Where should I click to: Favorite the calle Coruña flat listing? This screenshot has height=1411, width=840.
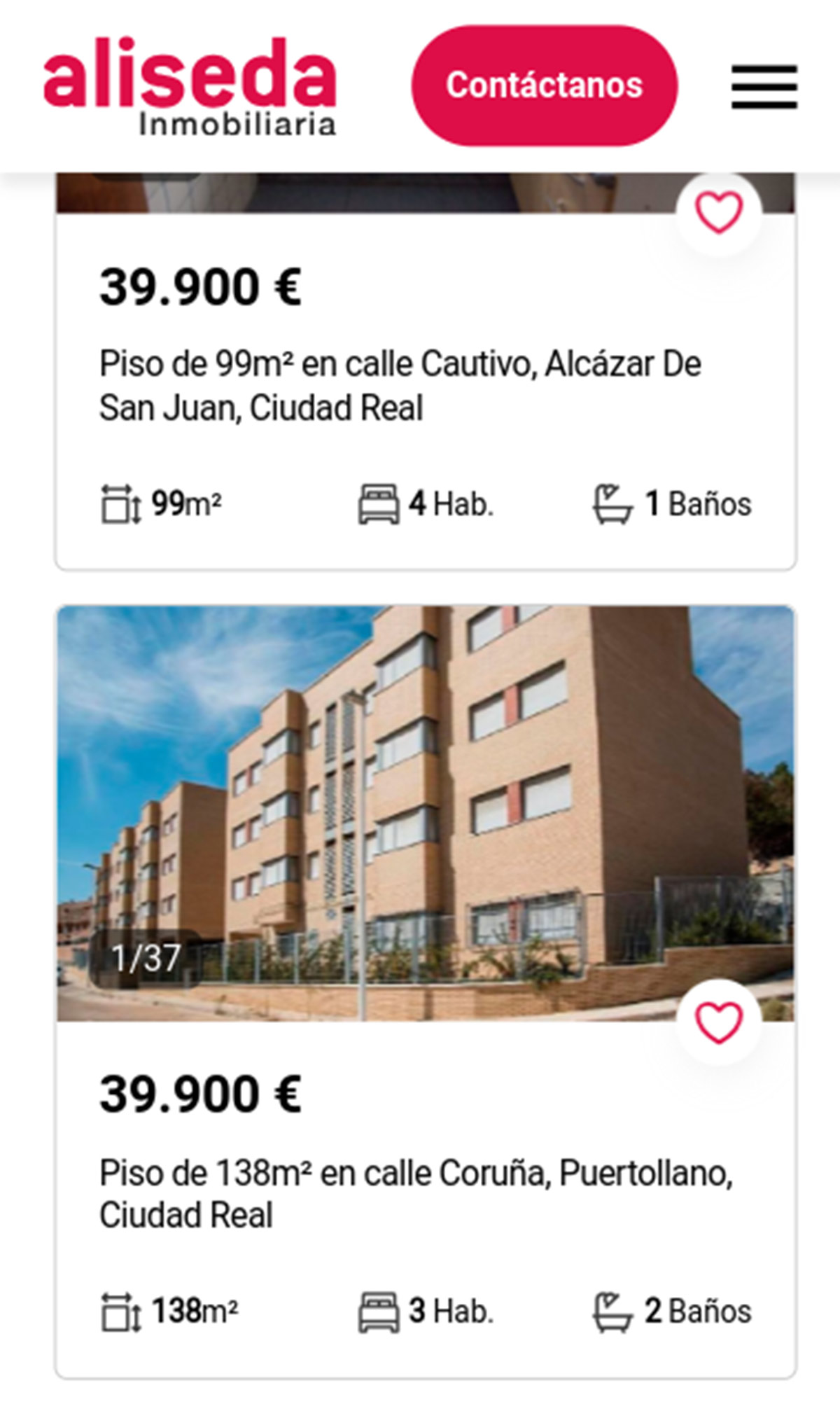[x=718, y=1022]
